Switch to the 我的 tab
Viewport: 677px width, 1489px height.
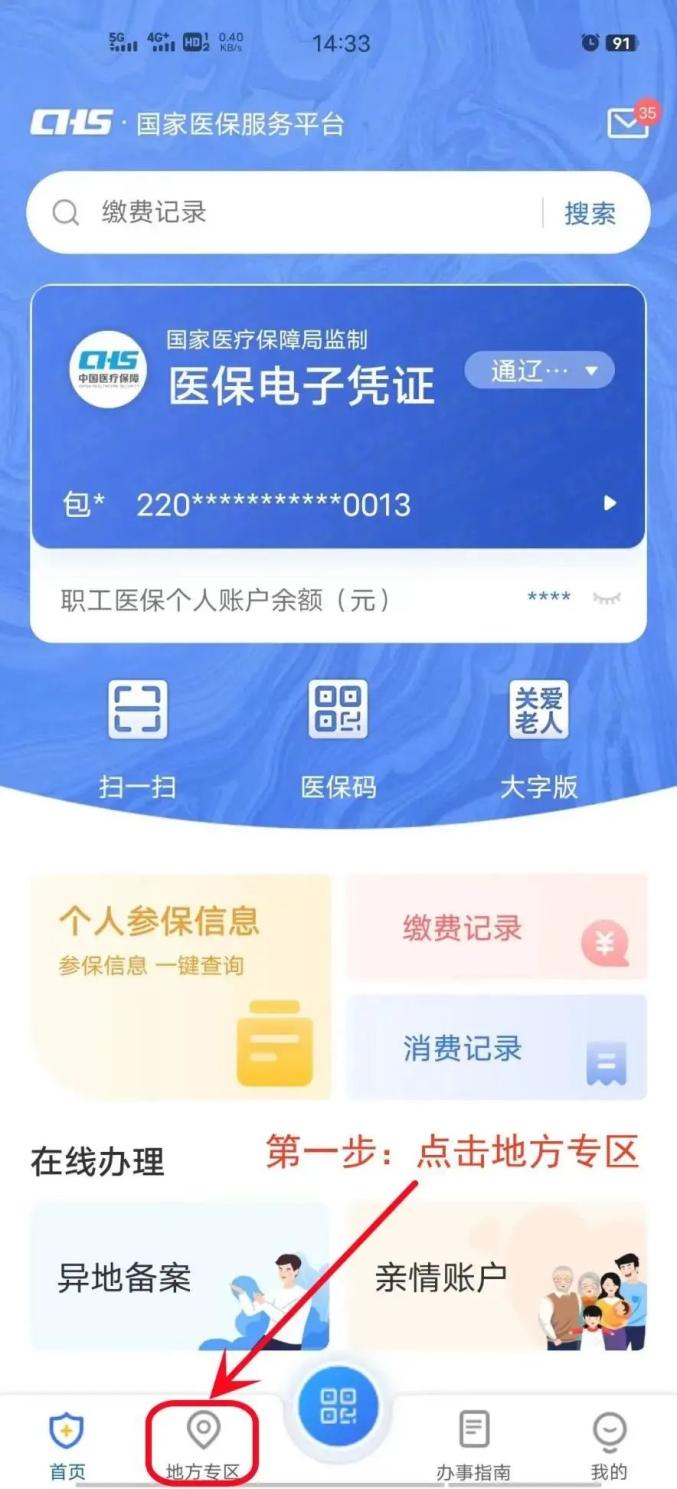[608, 1445]
